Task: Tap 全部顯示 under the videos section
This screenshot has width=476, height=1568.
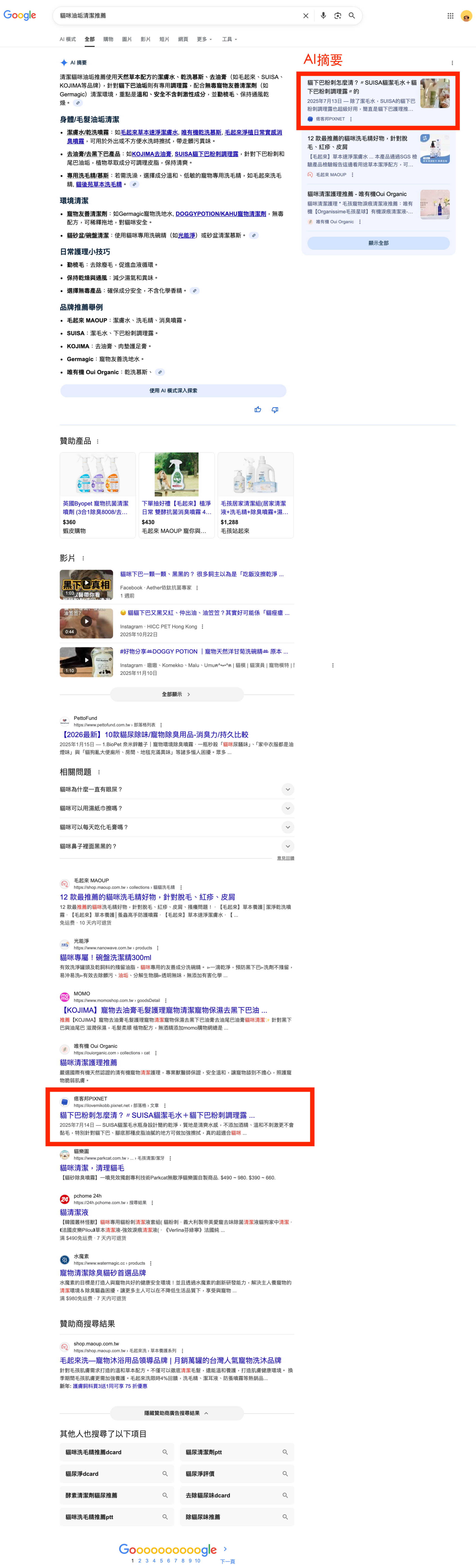Action: [x=177, y=694]
